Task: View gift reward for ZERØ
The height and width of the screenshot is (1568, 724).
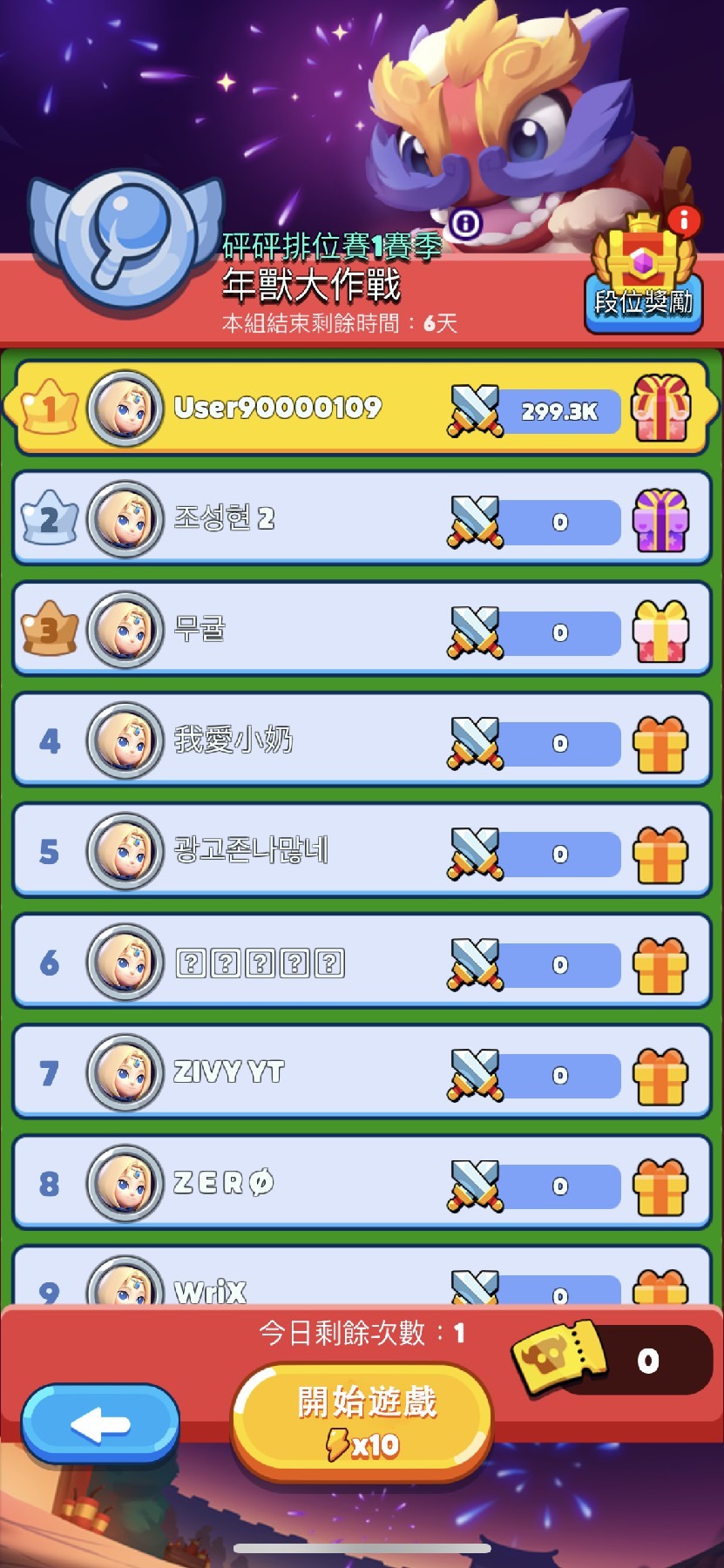Action: pos(661,1186)
